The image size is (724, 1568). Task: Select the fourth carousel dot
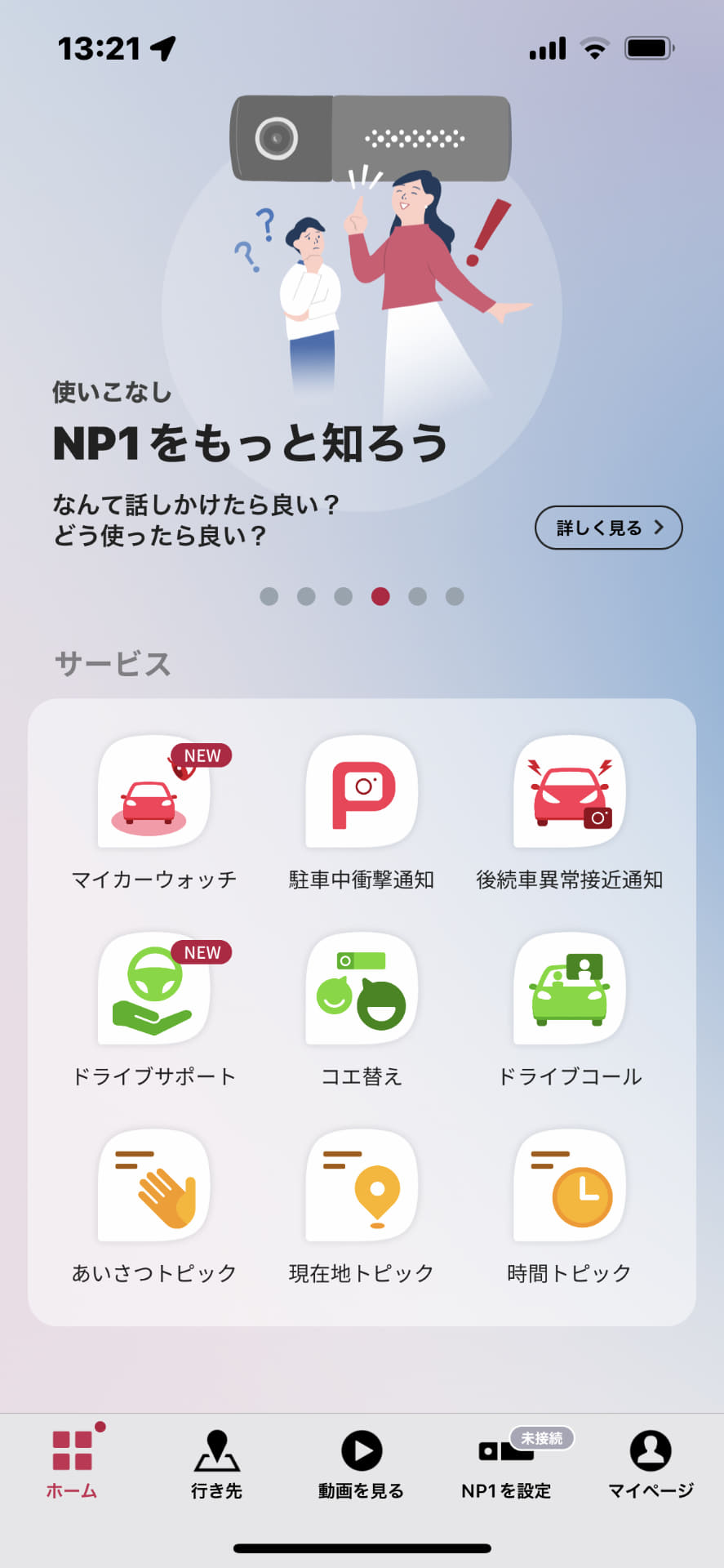[380, 597]
